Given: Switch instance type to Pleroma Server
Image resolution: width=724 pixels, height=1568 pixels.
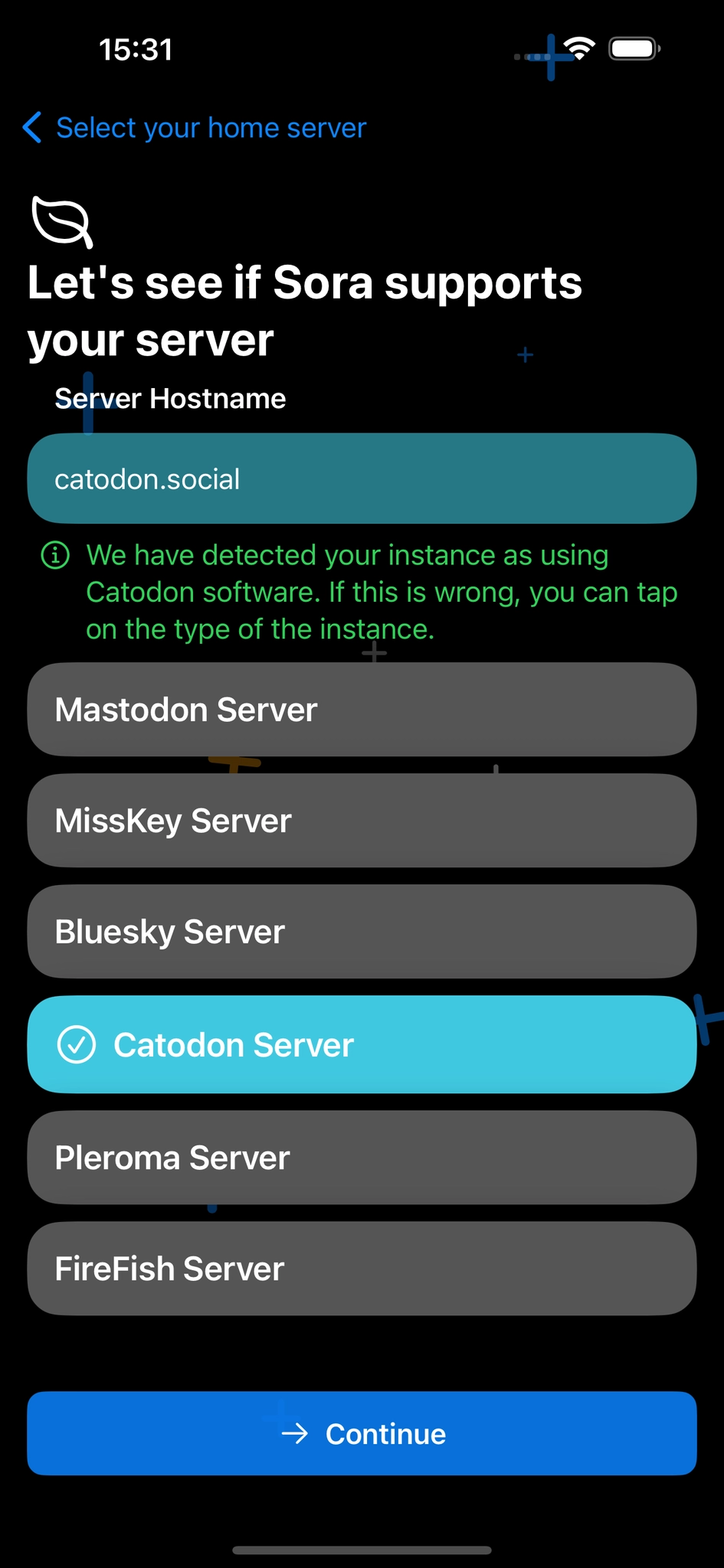Looking at the screenshot, I should pos(362,1158).
